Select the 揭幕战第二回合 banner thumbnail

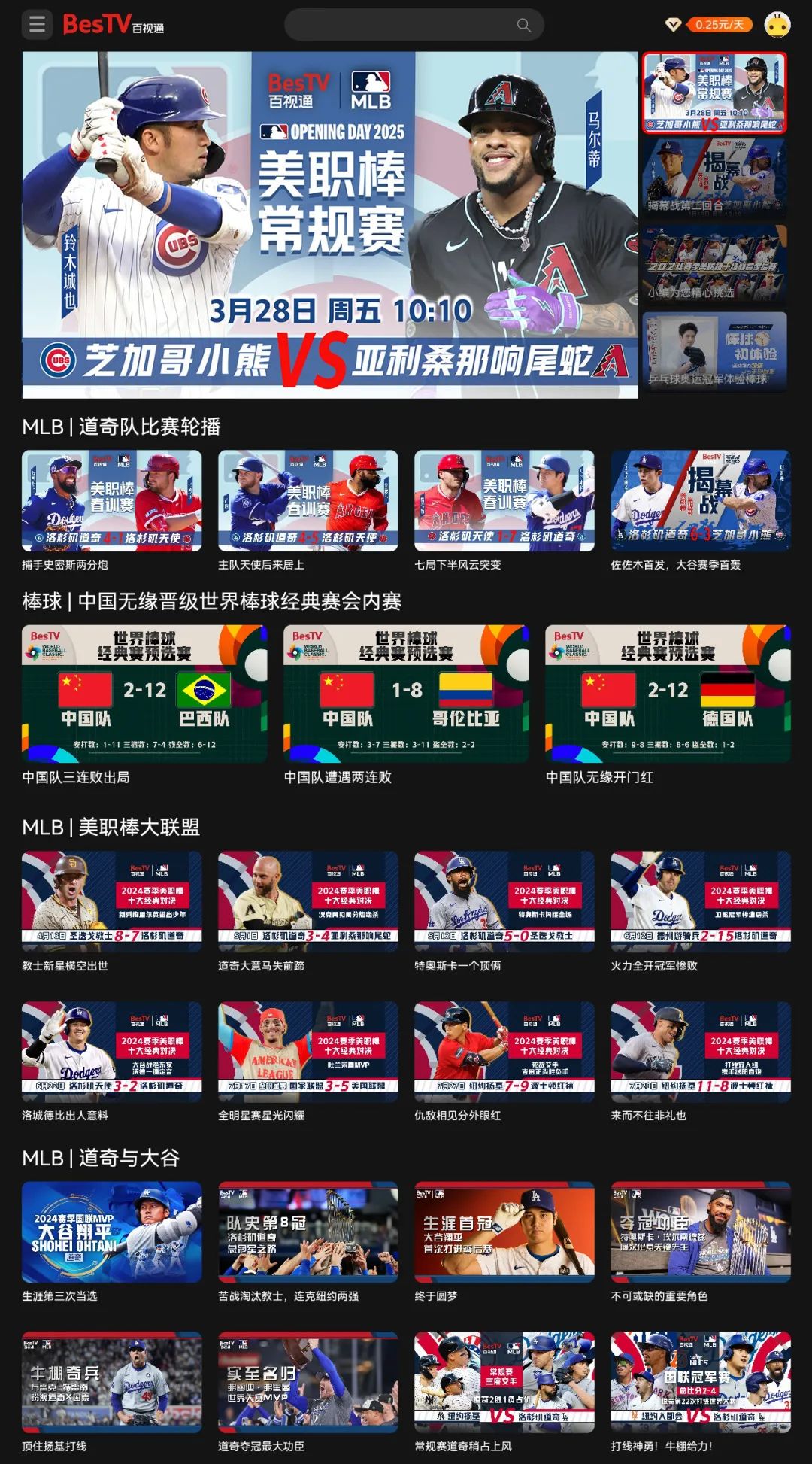pos(714,178)
